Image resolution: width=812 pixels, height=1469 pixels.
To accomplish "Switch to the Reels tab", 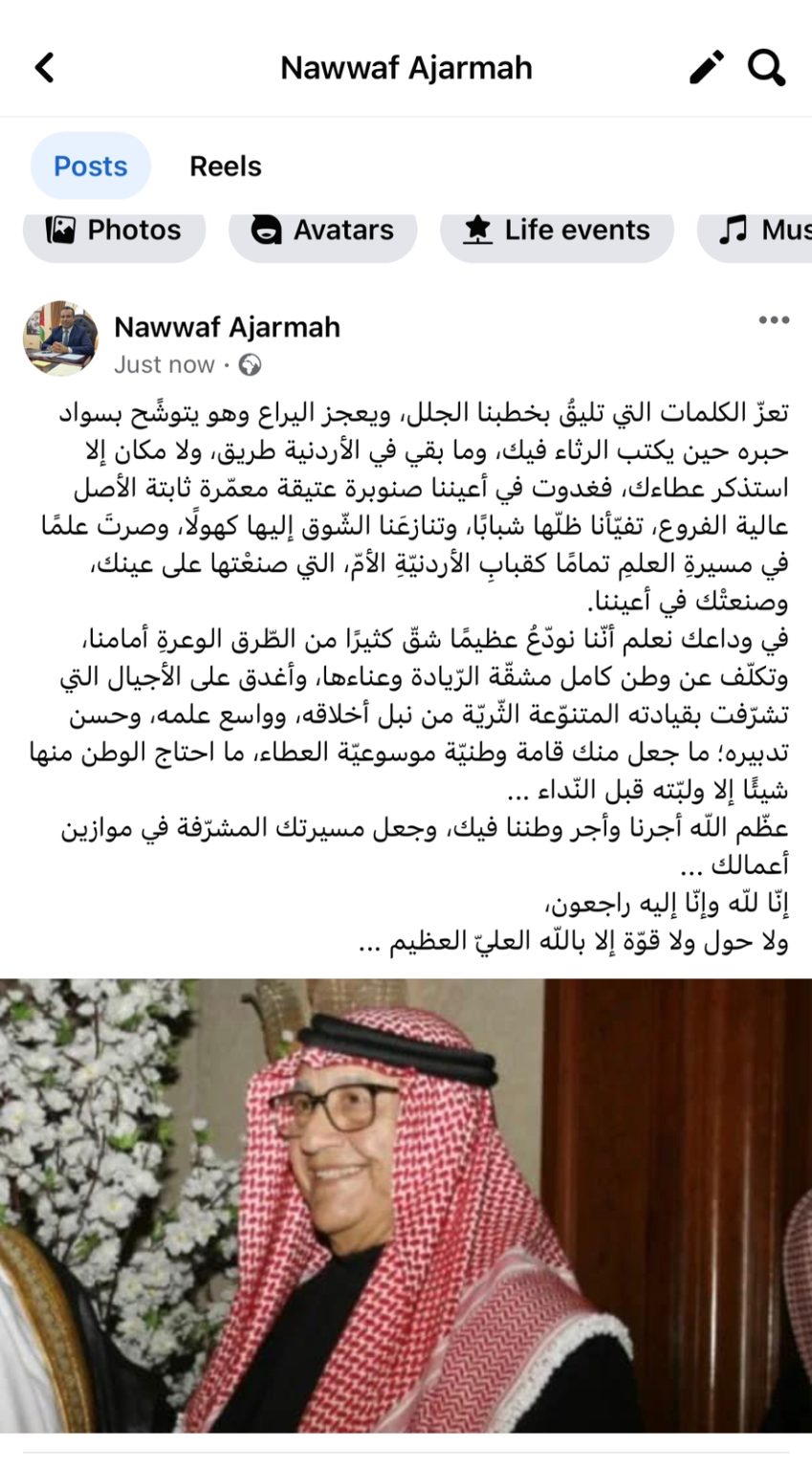I will tap(226, 166).
